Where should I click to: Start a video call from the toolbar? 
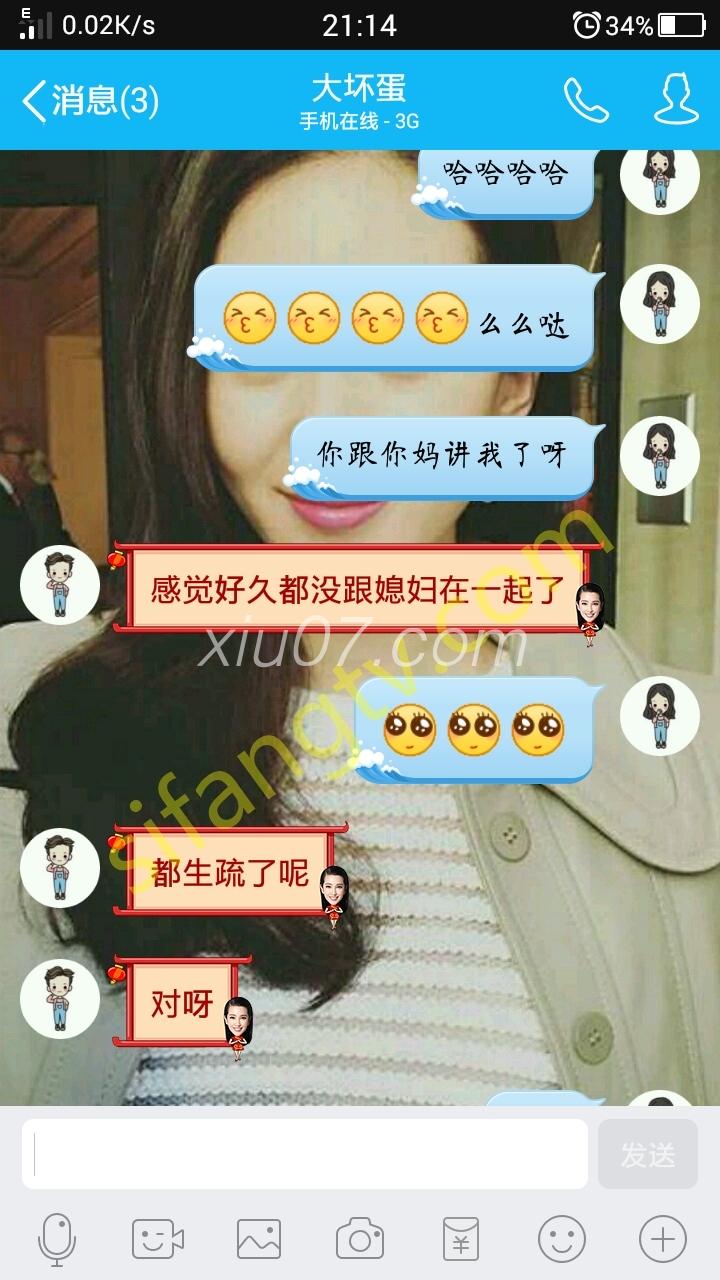(158, 1239)
